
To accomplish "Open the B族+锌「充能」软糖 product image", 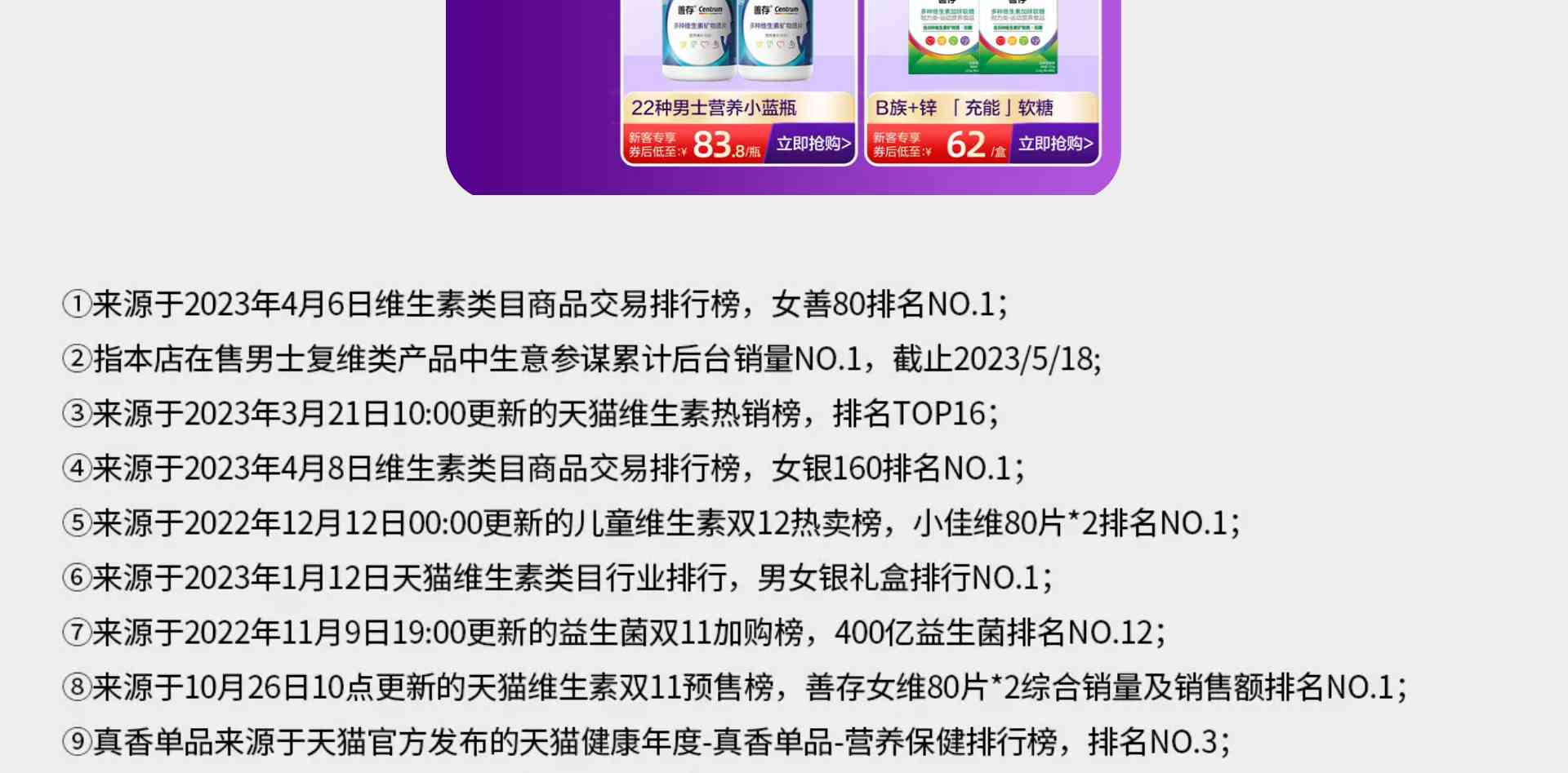I will (x=982, y=39).
